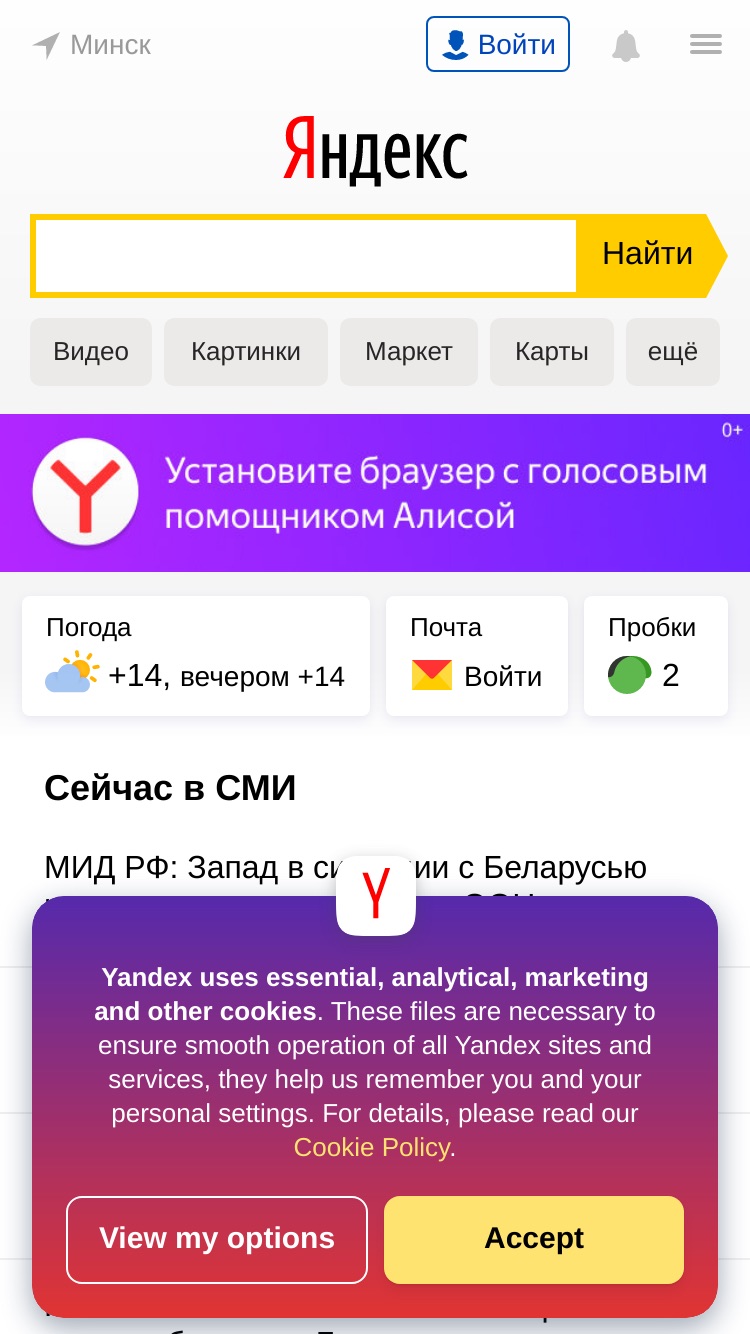Tap the Войти login button at top
The height and width of the screenshot is (1334, 750).
[498, 44]
